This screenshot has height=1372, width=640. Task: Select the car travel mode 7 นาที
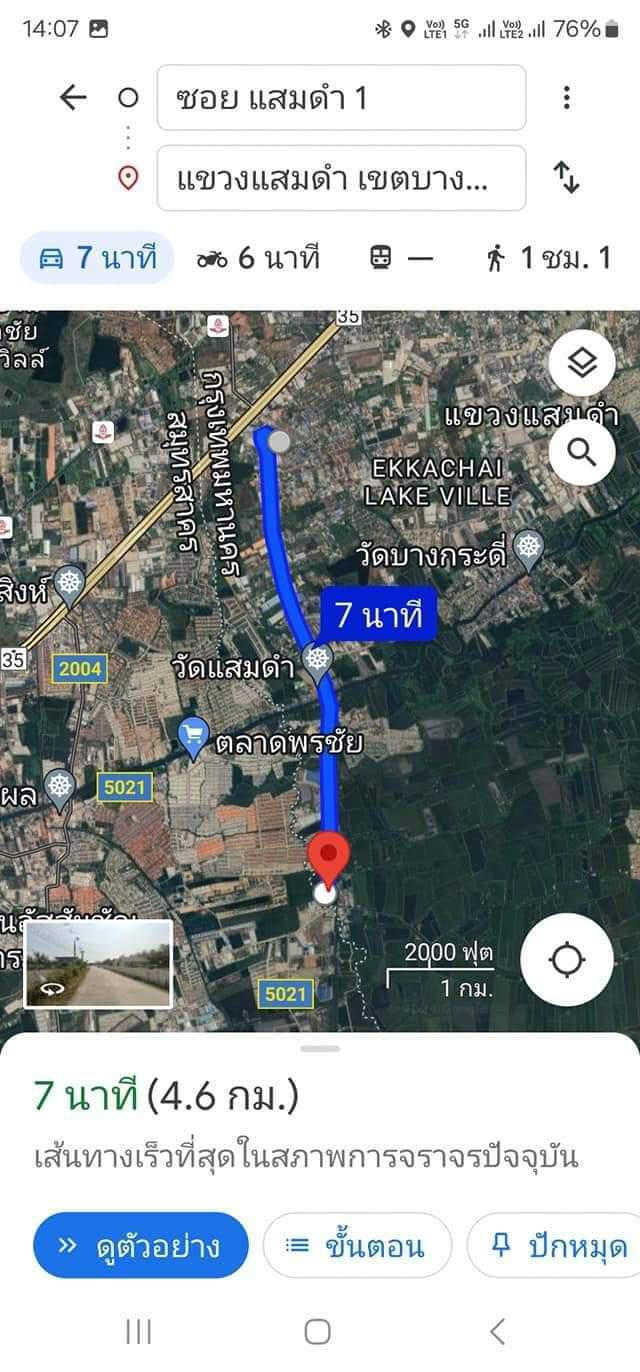[97, 259]
